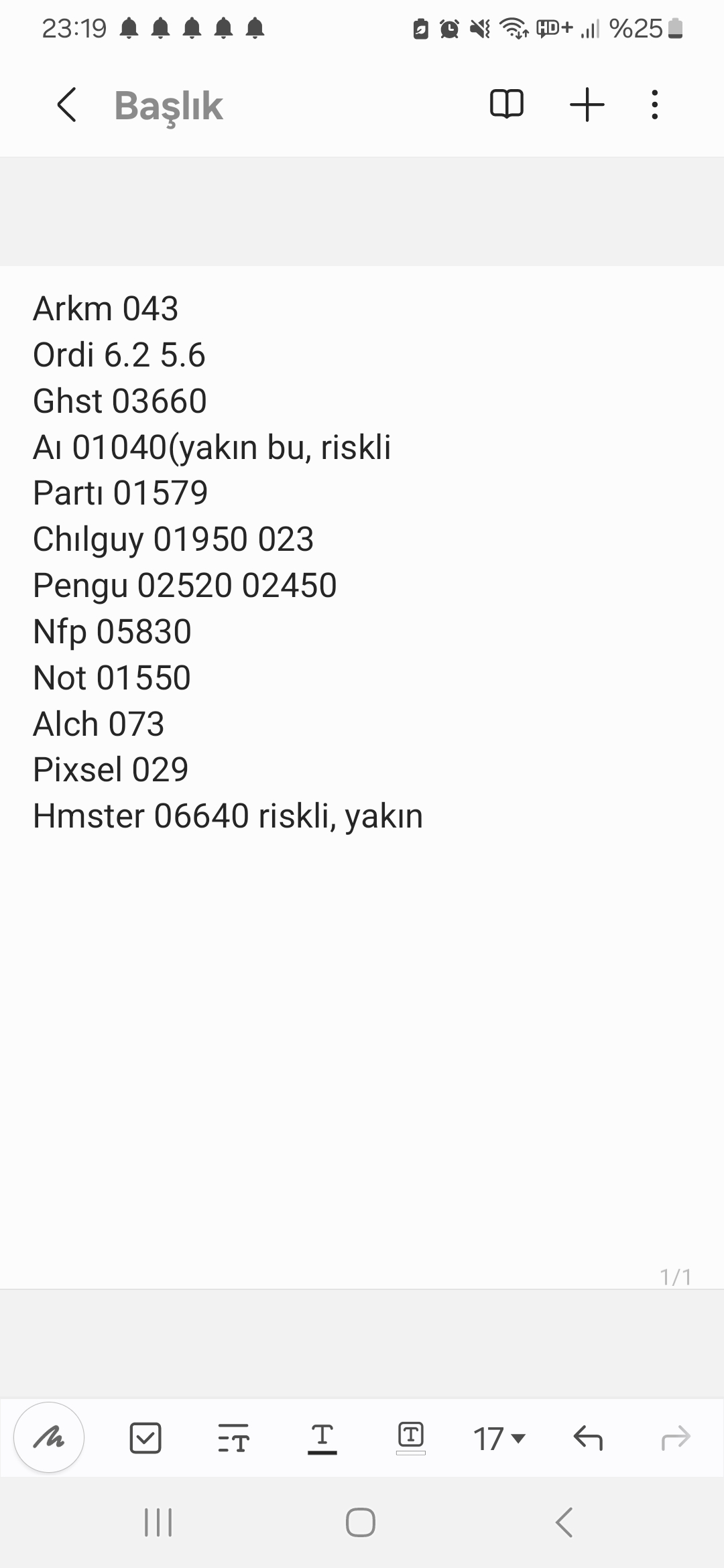This screenshot has height=1568, width=724.
Task: Tap the Başlık title field
Action: pyautogui.click(x=168, y=106)
